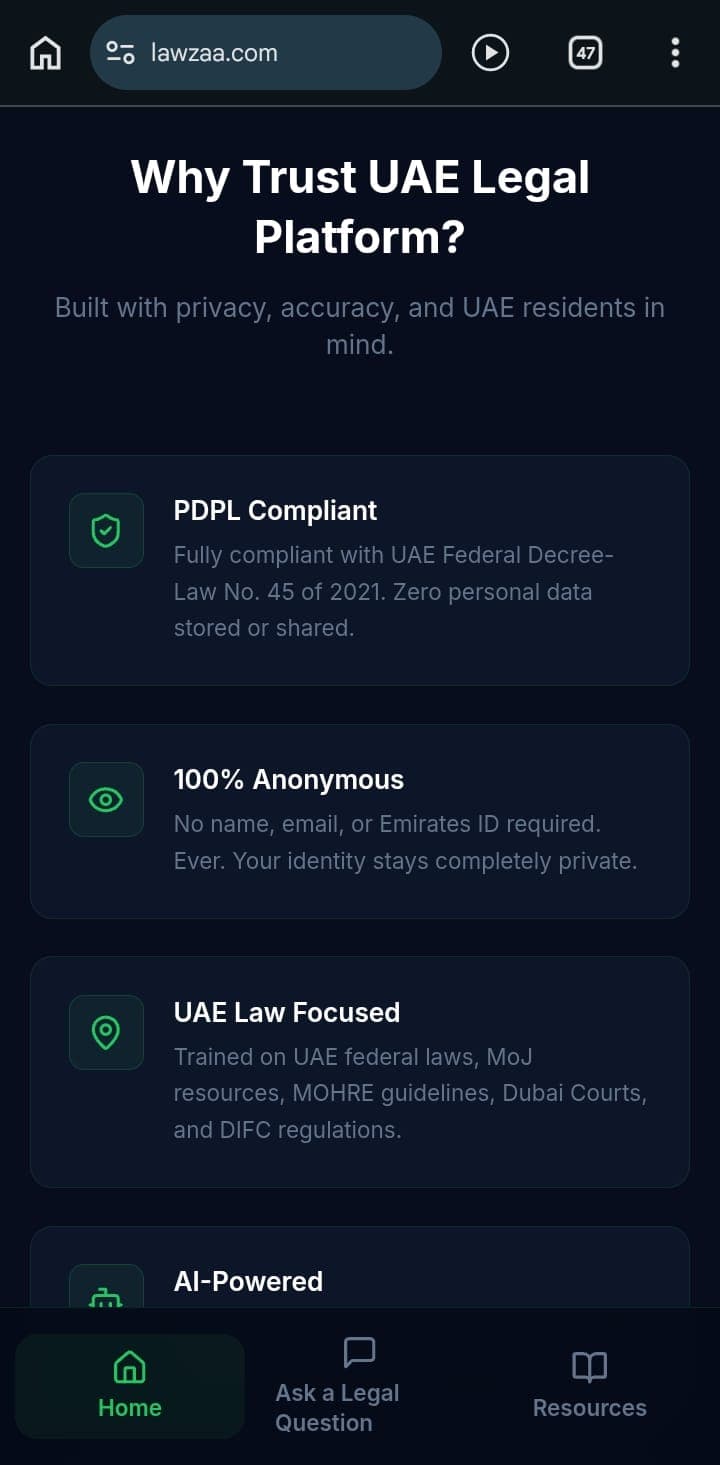This screenshot has width=720, height=1465.
Task: Open the site information icon in the address bar
Action: (119, 52)
